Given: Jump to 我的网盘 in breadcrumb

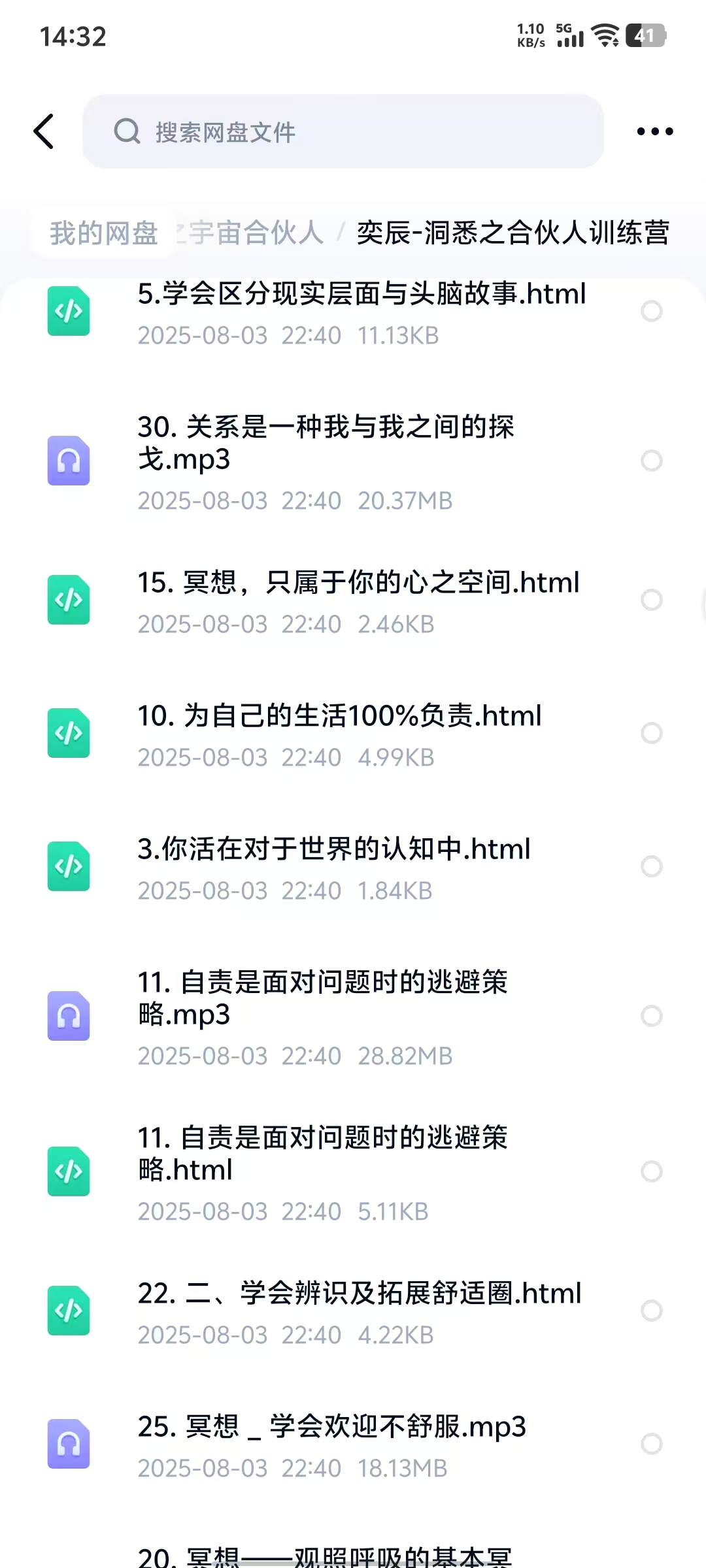Looking at the screenshot, I should point(104,233).
